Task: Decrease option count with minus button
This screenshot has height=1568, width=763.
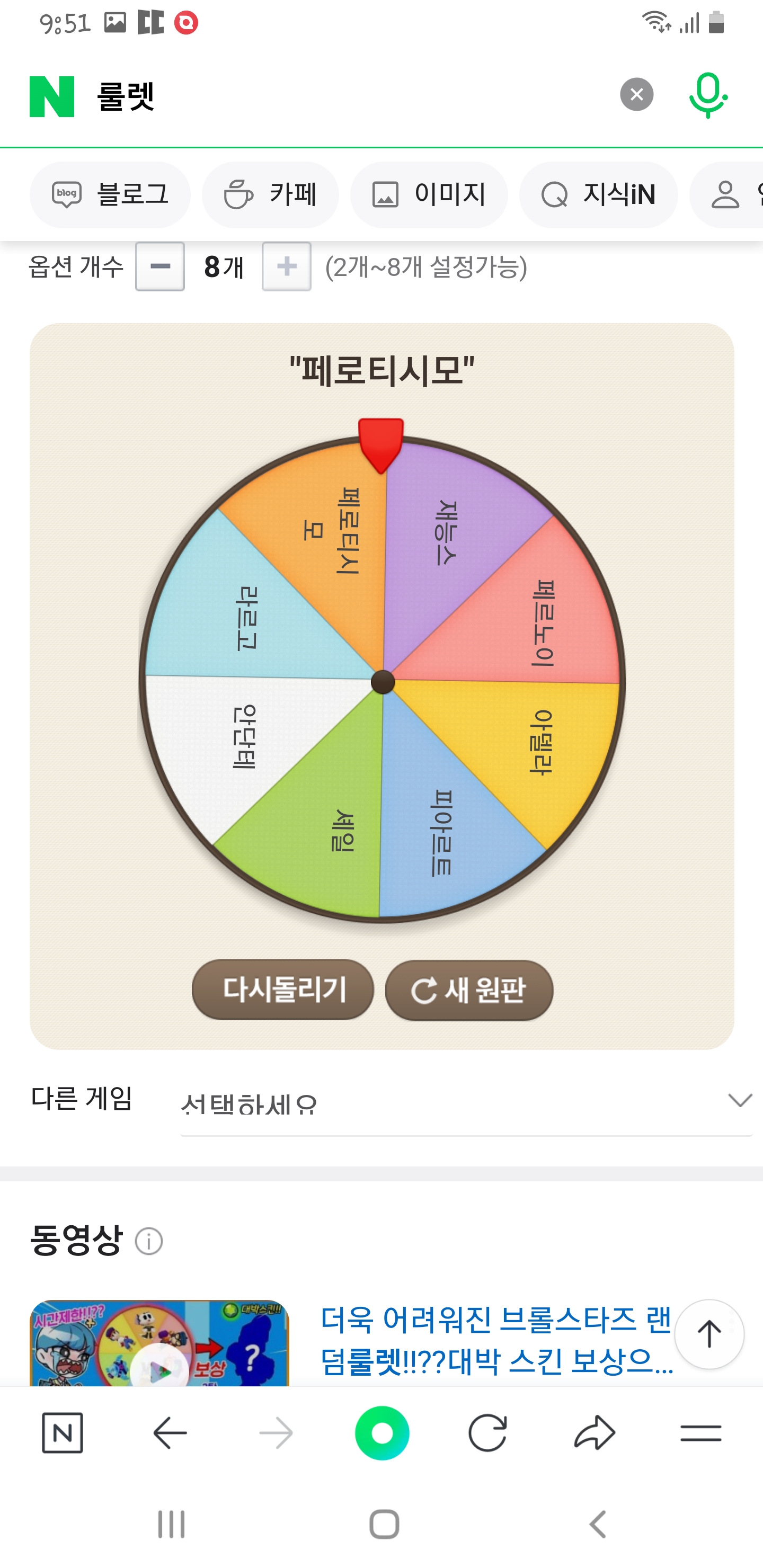Action: 159,266
